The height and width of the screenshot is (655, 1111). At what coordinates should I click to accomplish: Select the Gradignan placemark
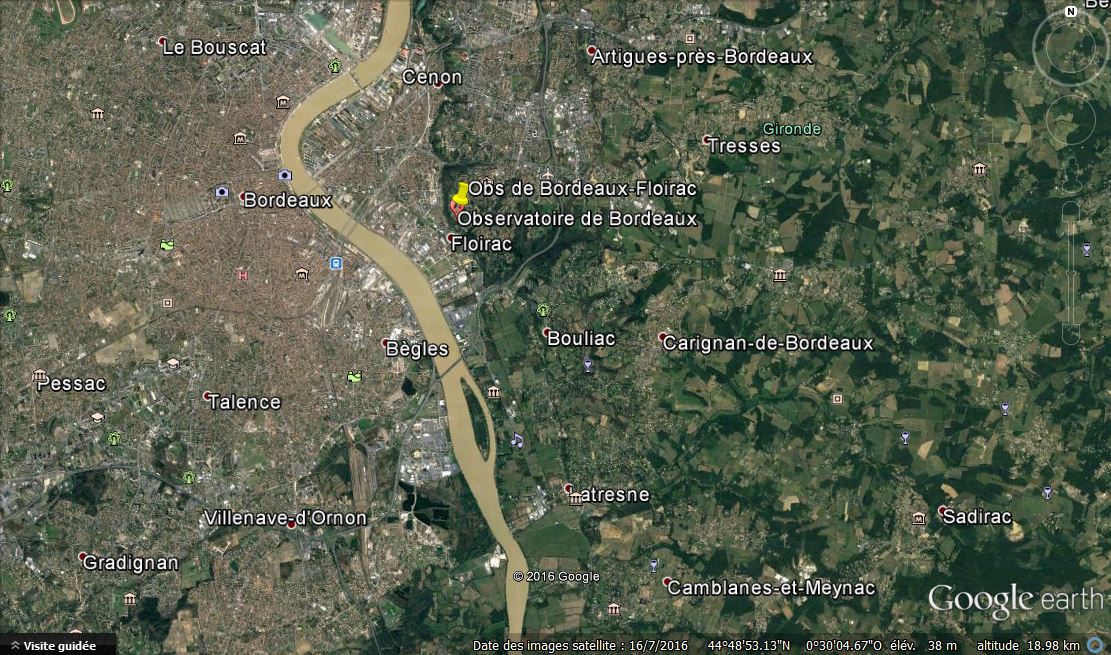tap(83, 557)
